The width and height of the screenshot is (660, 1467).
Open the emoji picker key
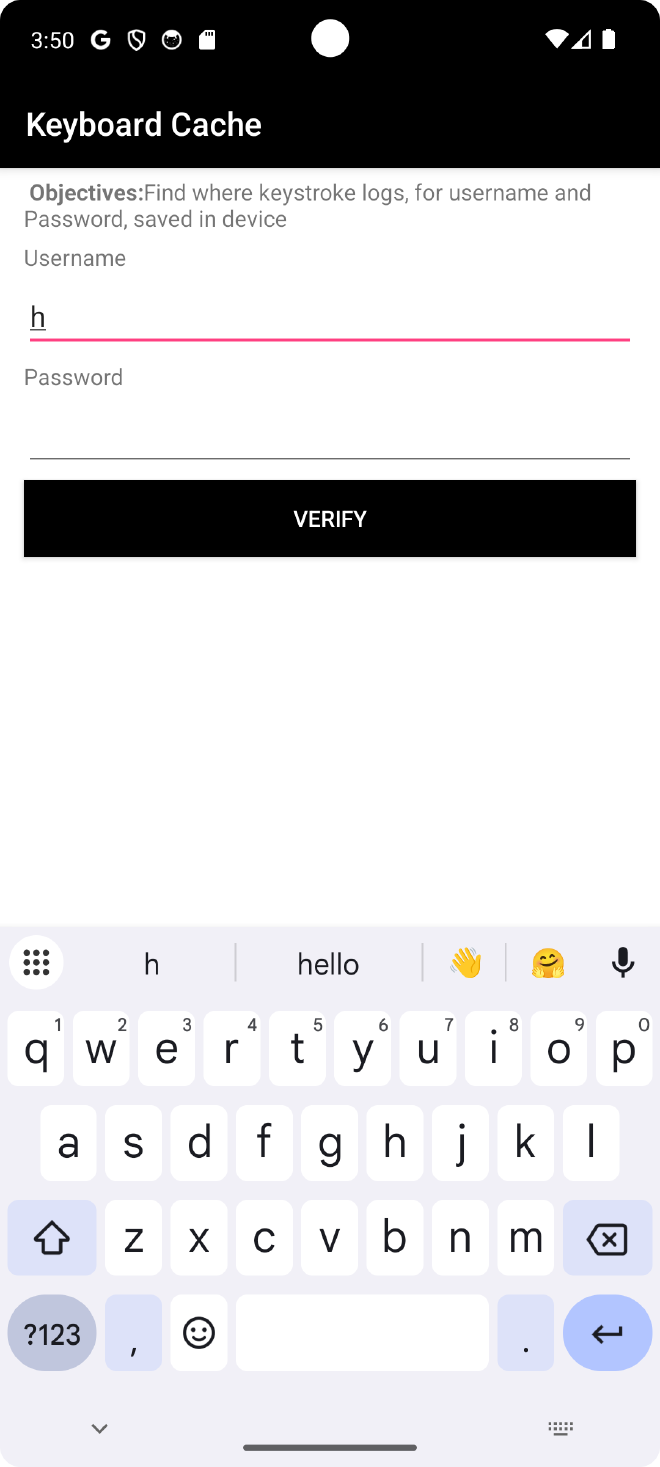pos(199,1333)
